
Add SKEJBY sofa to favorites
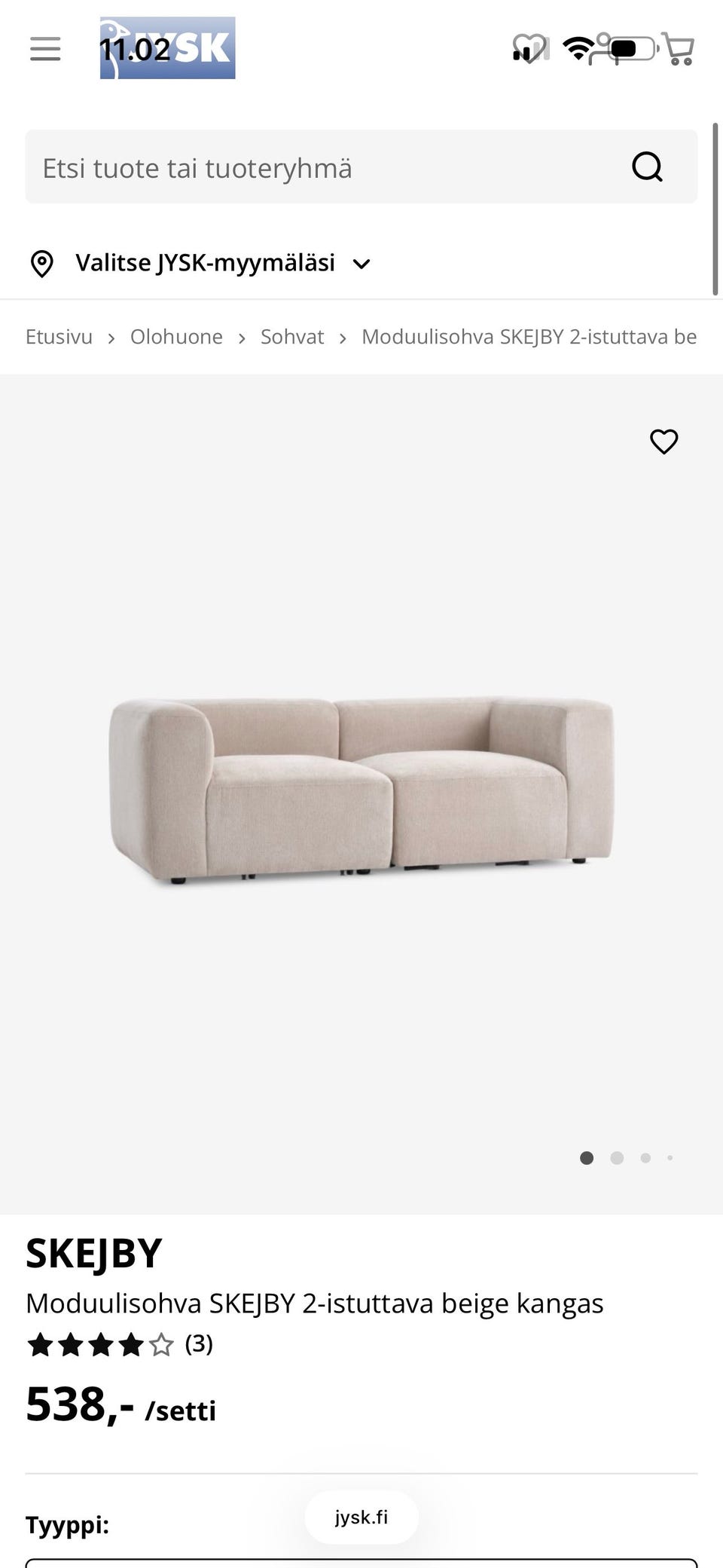(664, 442)
